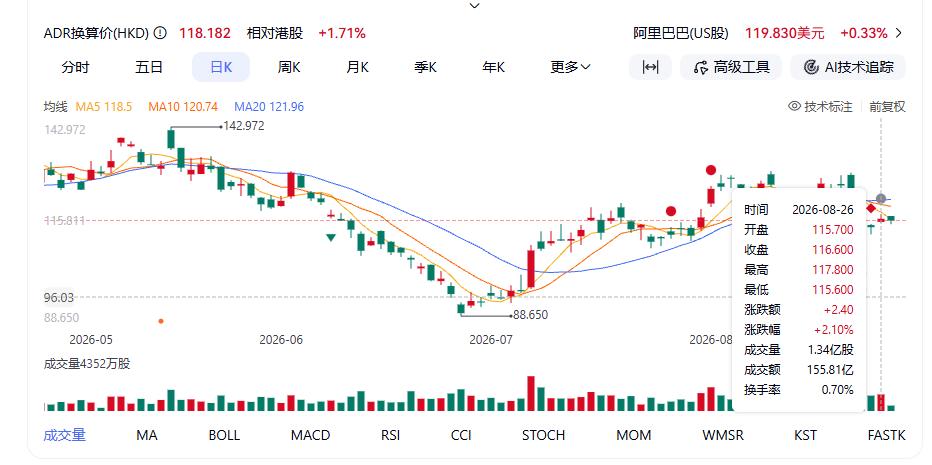This screenshot has width=932, height=465.
Task: Switch to the 分时 chart
Action: [75, 67]
